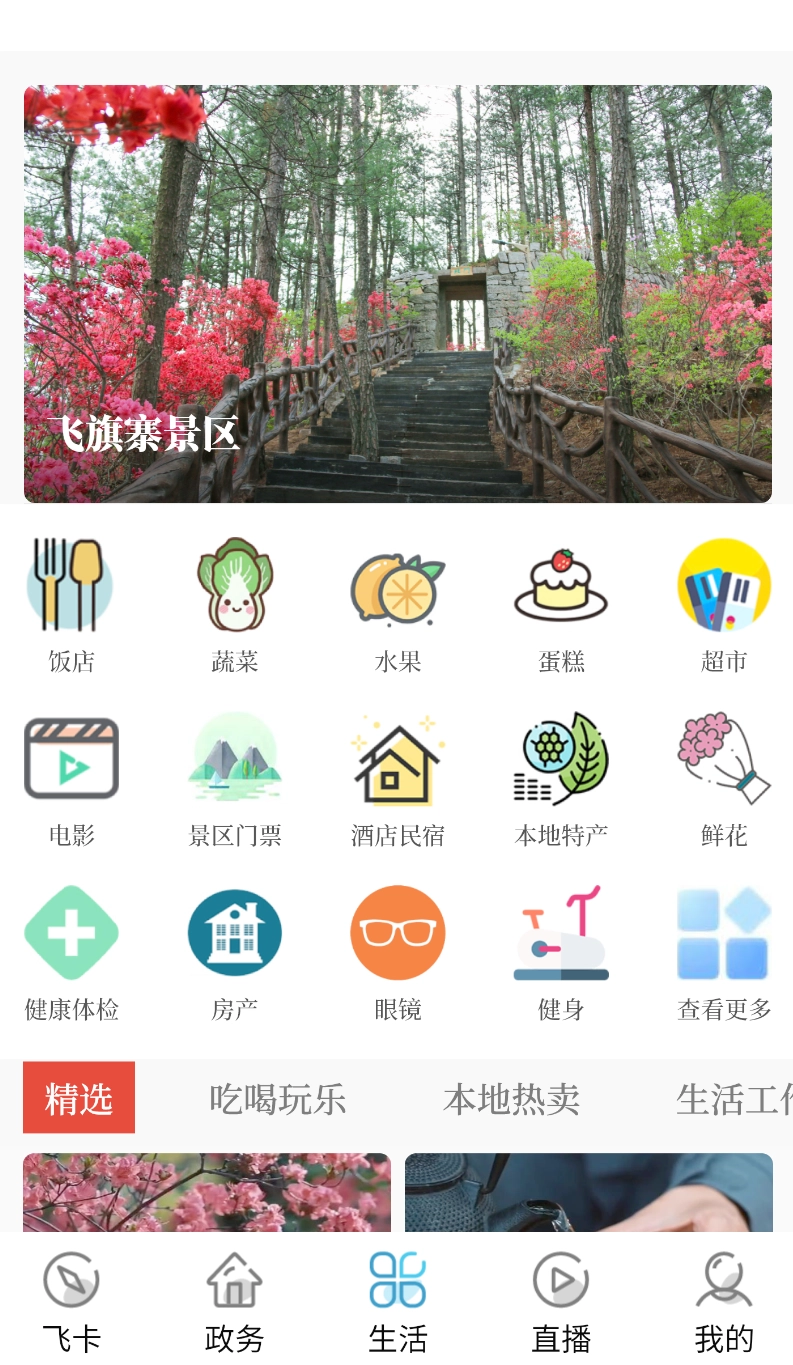Open the 精选 featured tab button
793x1365 pixels.
pyautogui.click(x=78, y=1098)
